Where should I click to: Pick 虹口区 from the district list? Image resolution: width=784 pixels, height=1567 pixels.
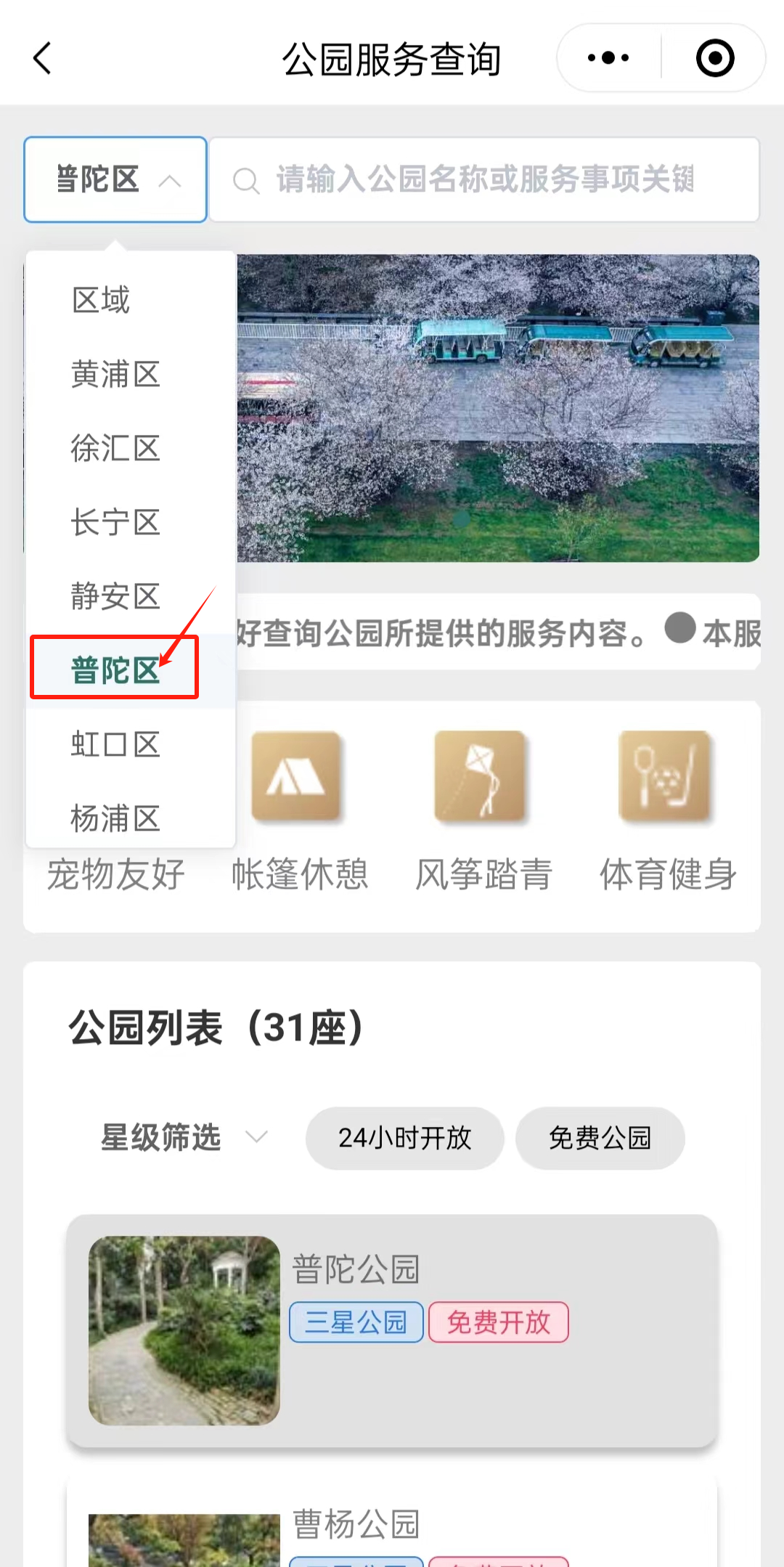115,745
